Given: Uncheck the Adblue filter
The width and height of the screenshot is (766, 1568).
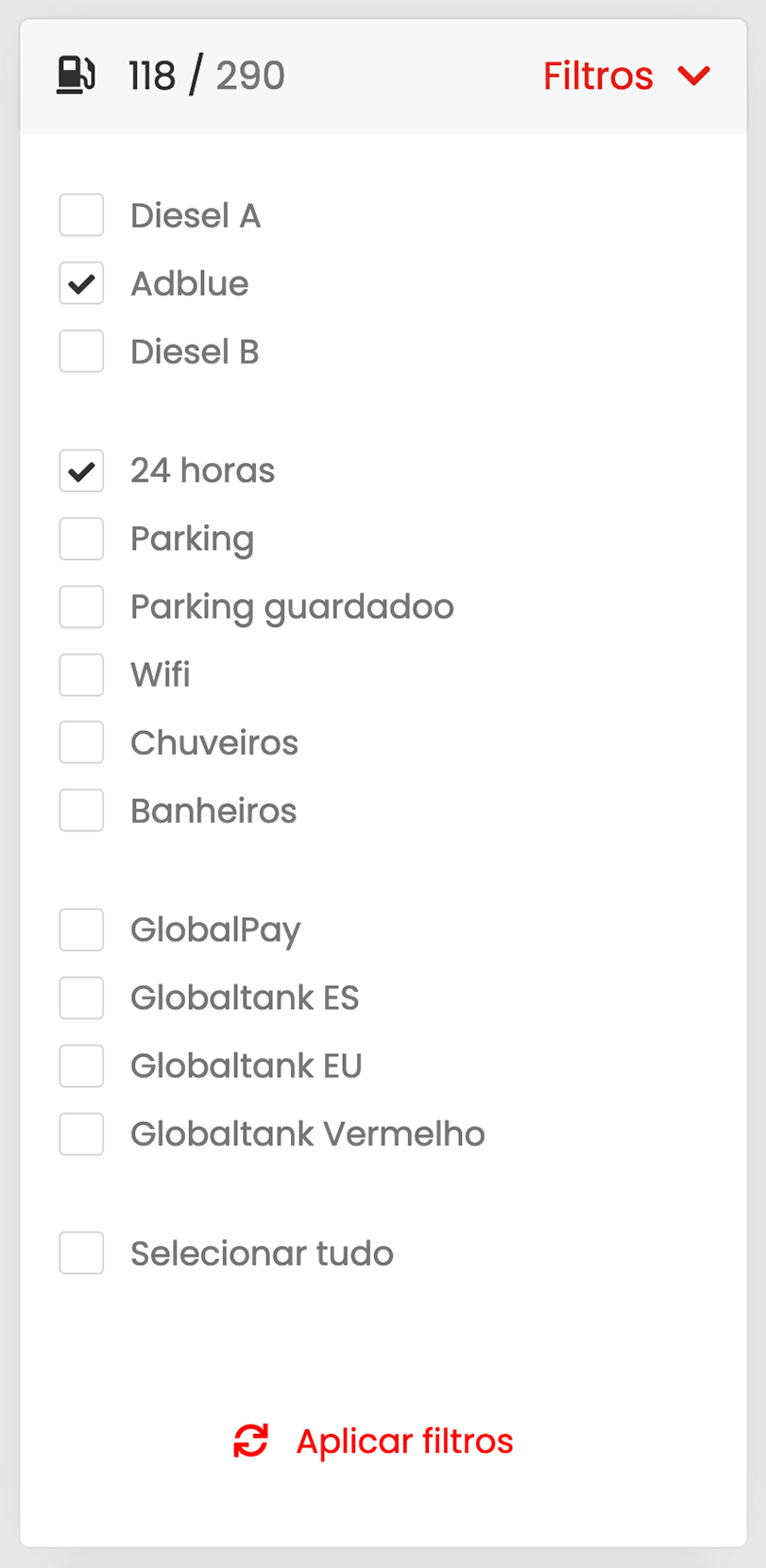Looking at the screenshot, I should 81,283.
